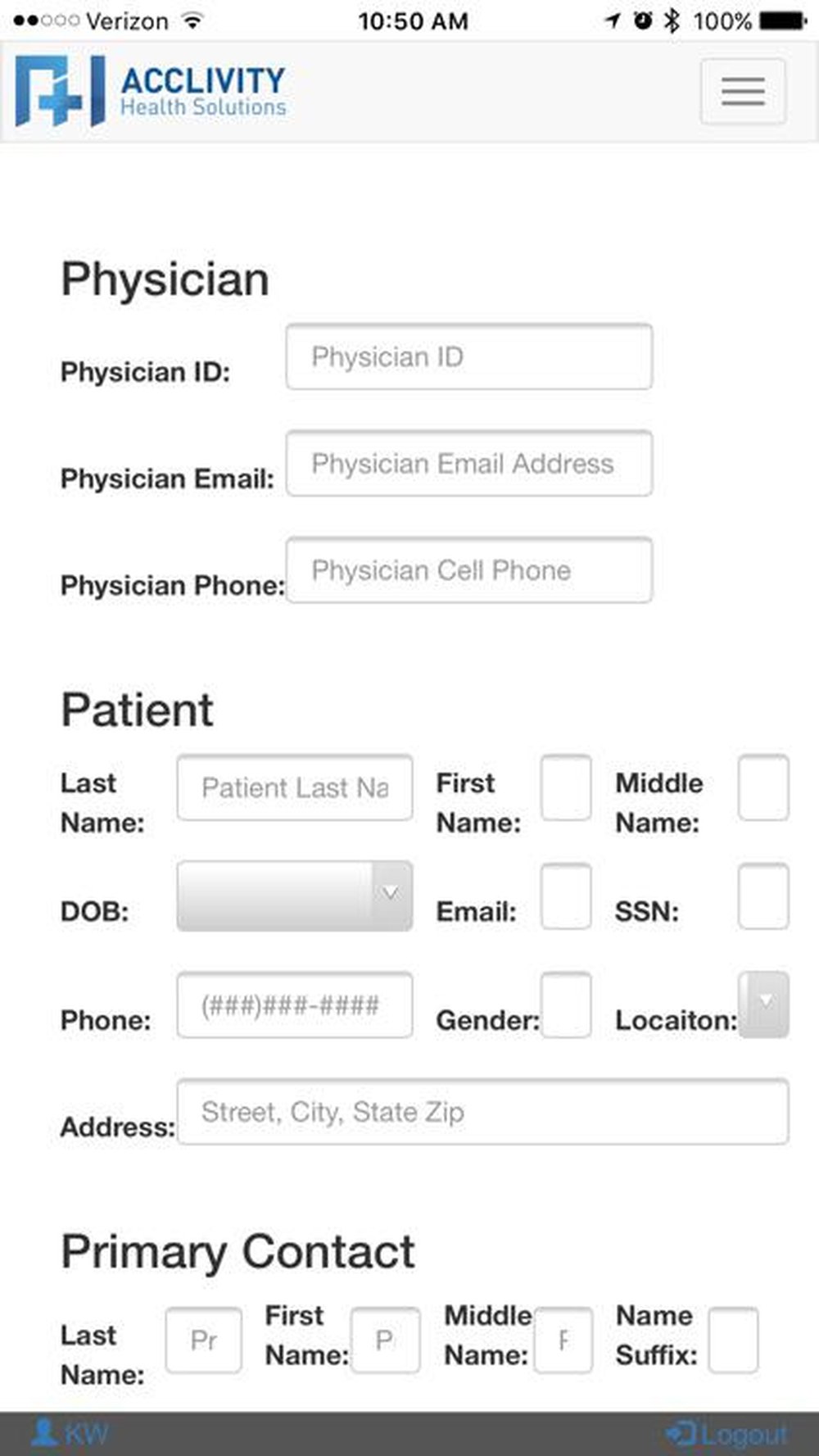This screenshot has width=819, height=1456.
Task: Focus Primary Contact Last Name field
Action: pyautogui.click(x=203, y=1340)
